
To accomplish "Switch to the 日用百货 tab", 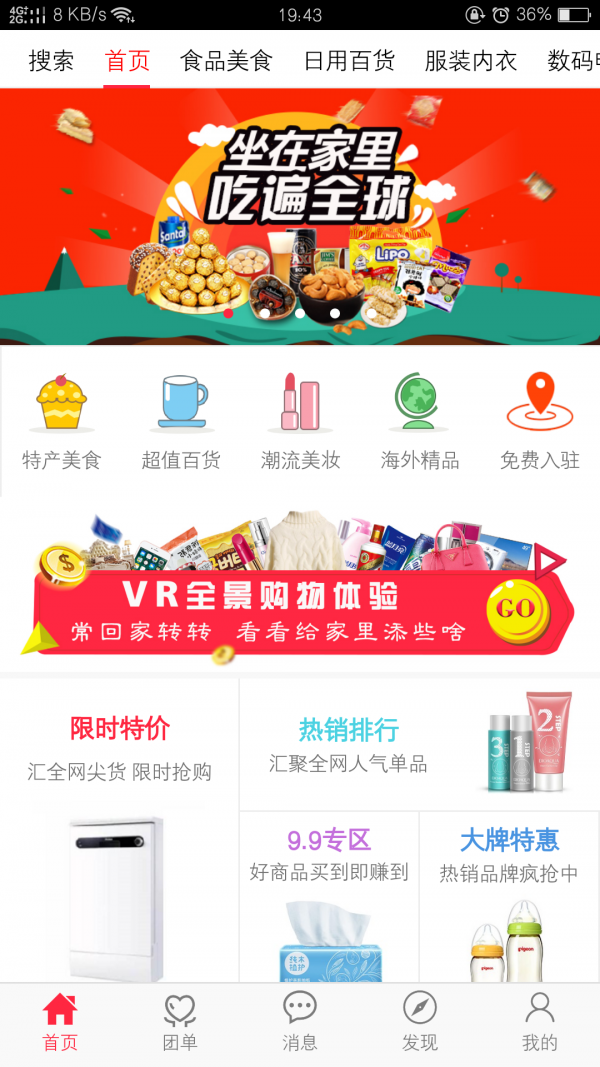I will pos(349,61).
